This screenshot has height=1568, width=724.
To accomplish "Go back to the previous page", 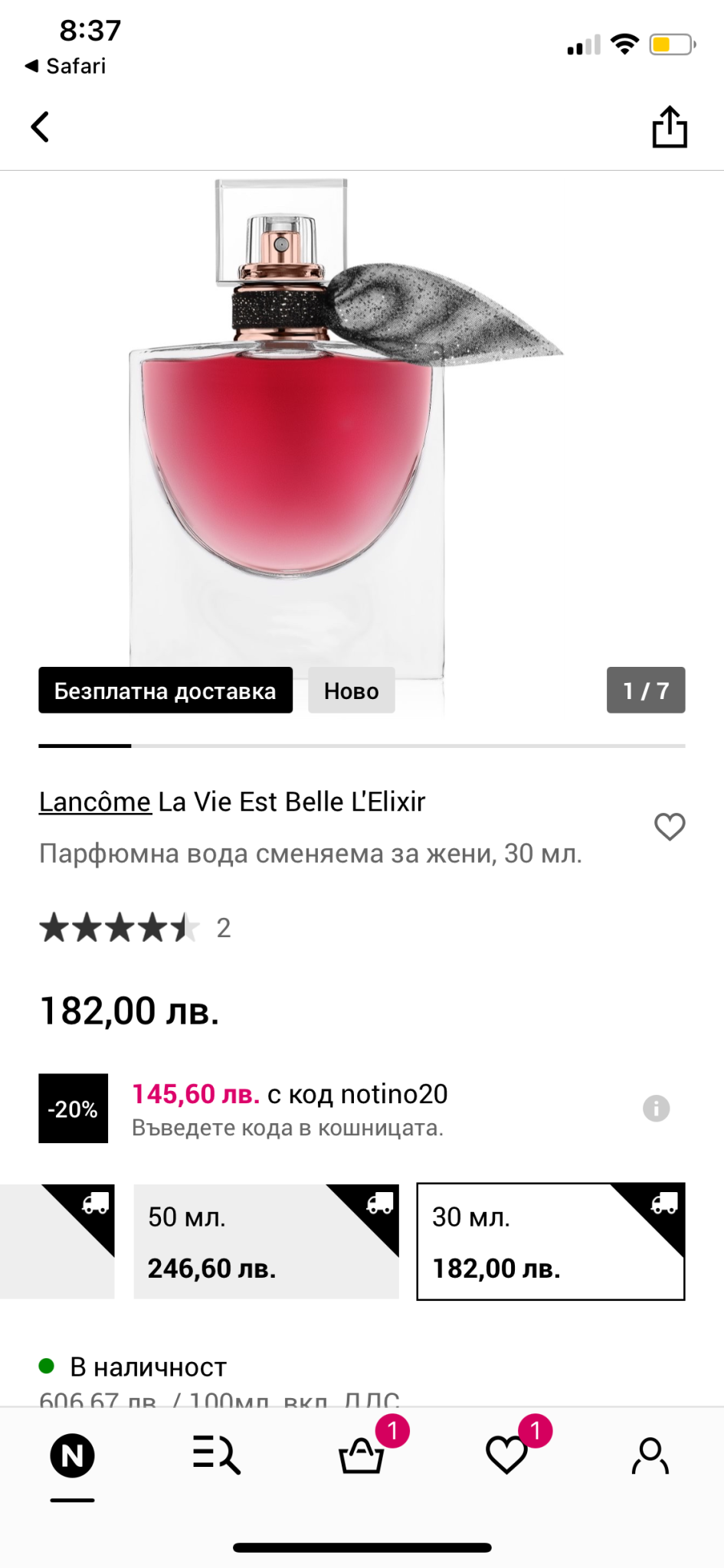I will [x=40, y=127].
